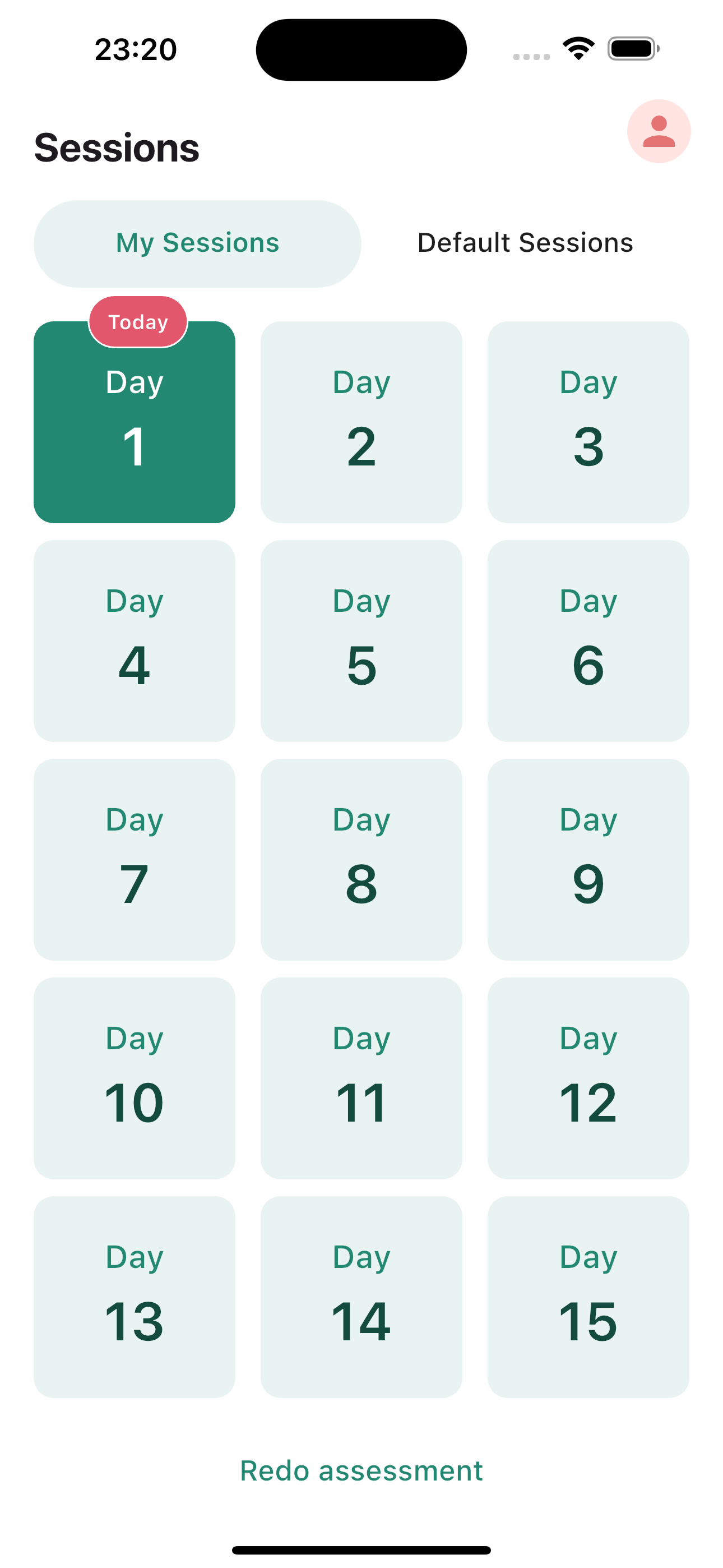Viewport: 723px width, 1568px height.
Task: Choose the Day 5 session
Action: coord(361,641)
